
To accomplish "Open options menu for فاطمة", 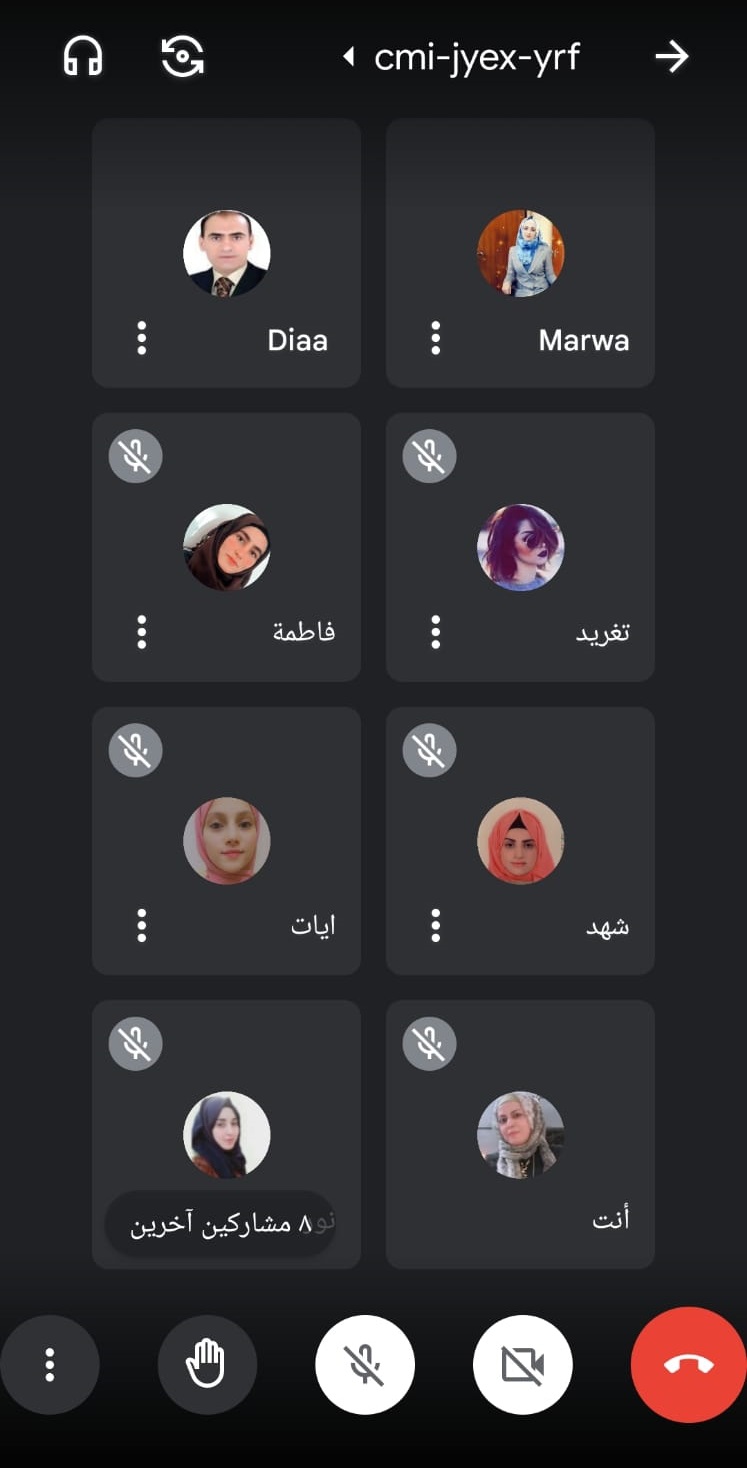I will coord(142,632).
